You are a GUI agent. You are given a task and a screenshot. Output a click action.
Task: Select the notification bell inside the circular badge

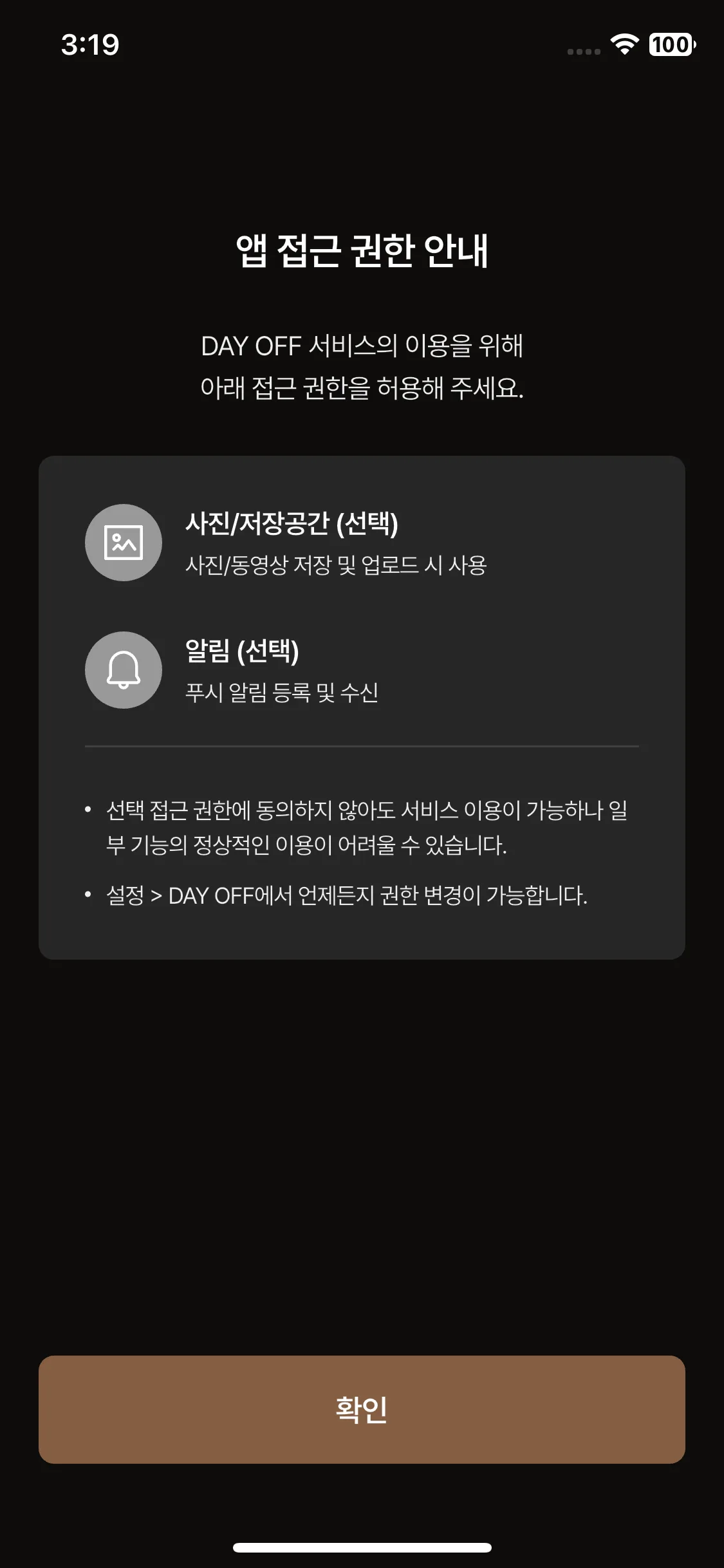pyautogui.click(x=124, y=669)
